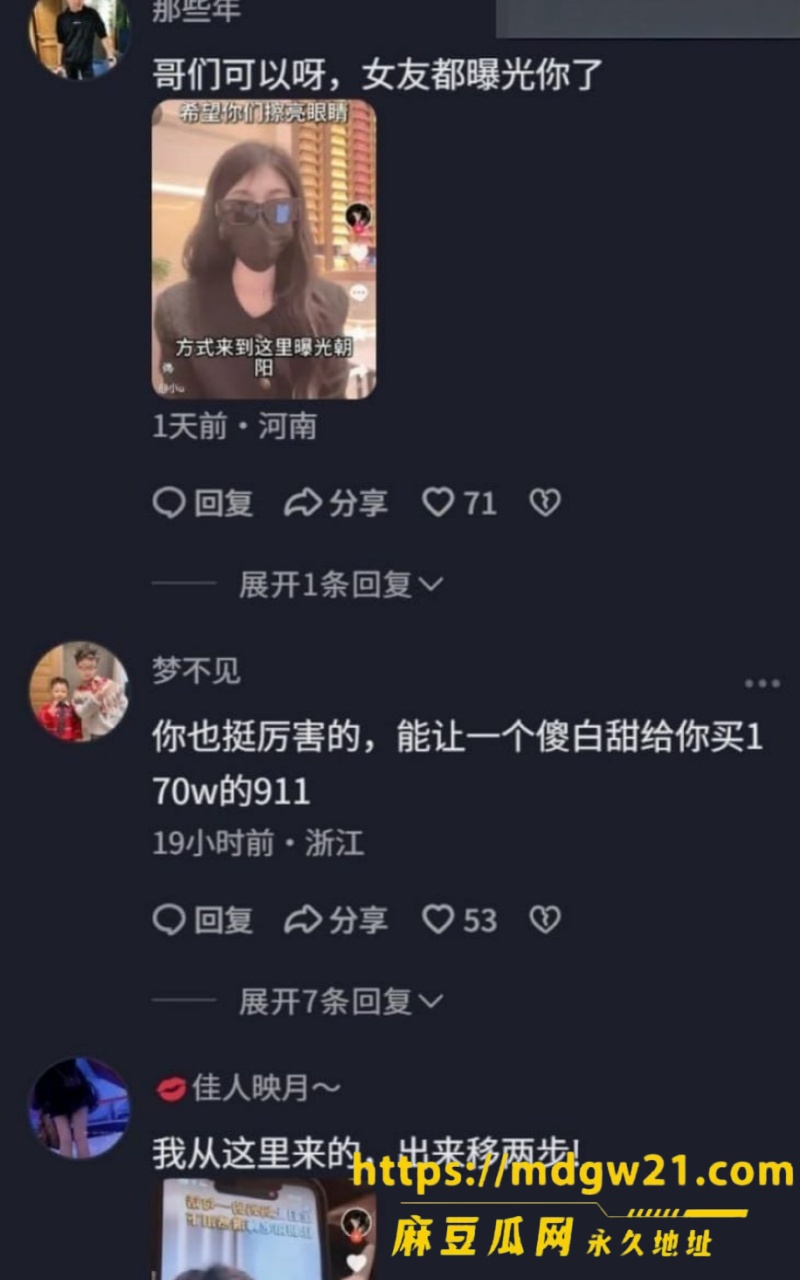Open the three-dot menu on 梦不见's comment
This screenshot has width=800, height=1280.
[762, 684]
